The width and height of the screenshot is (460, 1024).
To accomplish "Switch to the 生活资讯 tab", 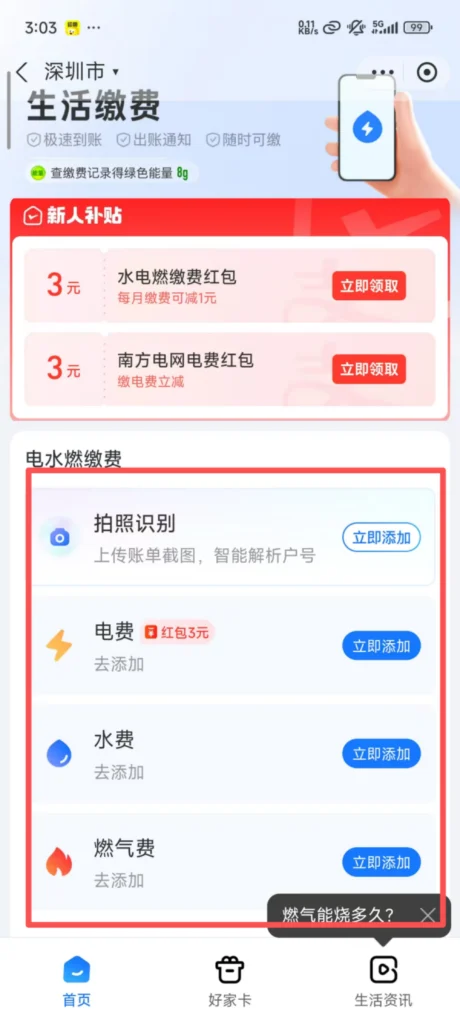I will click(x=383, y=981).
